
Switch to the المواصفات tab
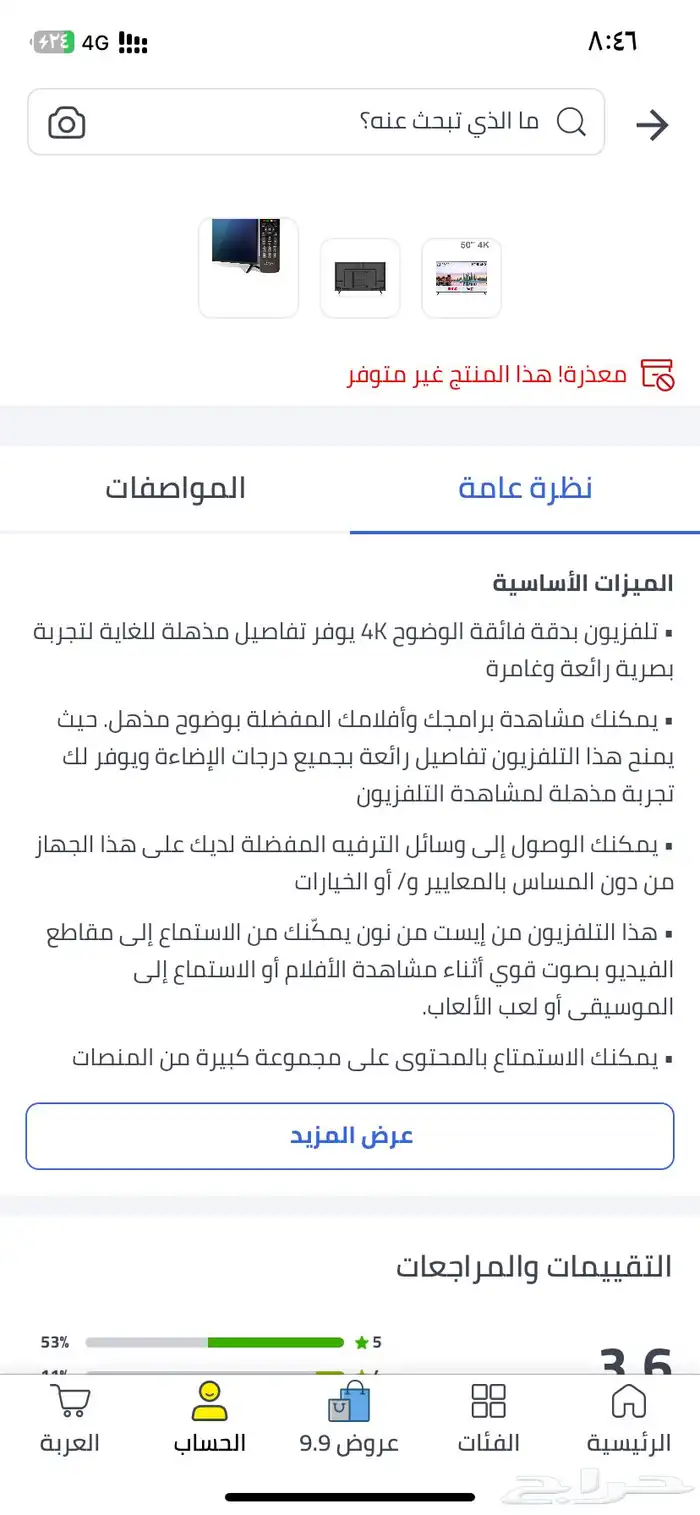tap(175, 489)
